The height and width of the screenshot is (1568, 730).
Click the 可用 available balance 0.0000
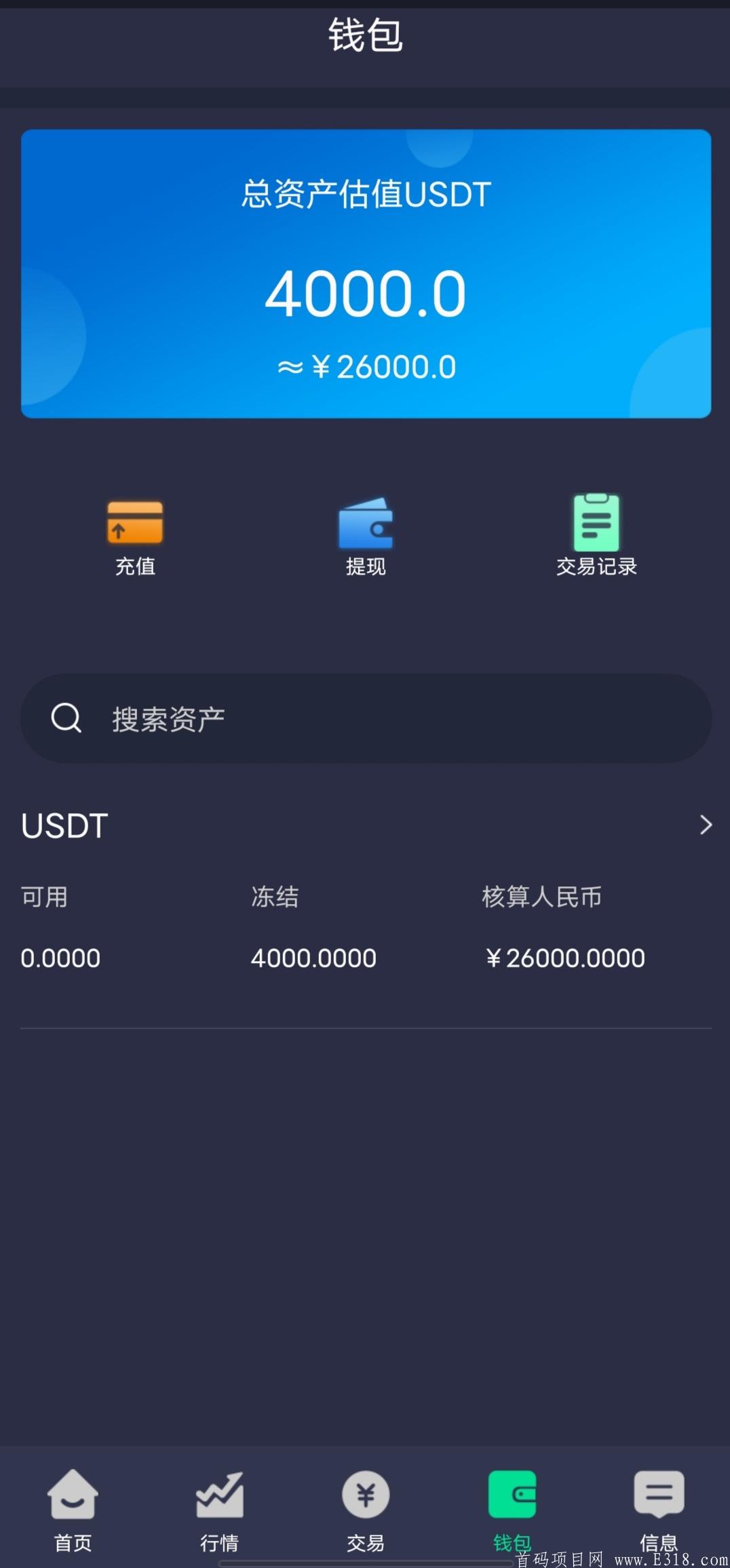[x=60, y=957]
